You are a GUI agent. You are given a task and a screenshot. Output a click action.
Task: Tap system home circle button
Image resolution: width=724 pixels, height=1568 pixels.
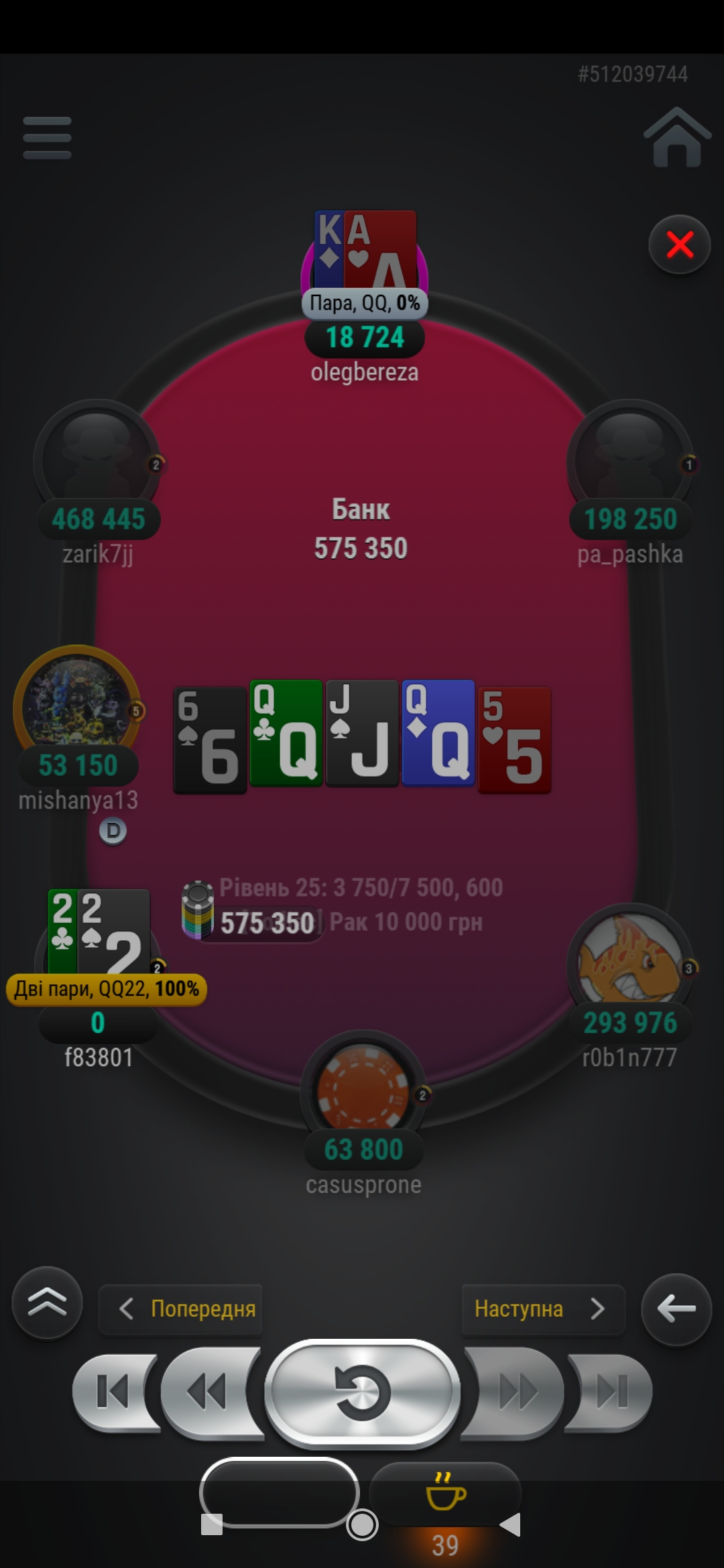click(362, 1525)
